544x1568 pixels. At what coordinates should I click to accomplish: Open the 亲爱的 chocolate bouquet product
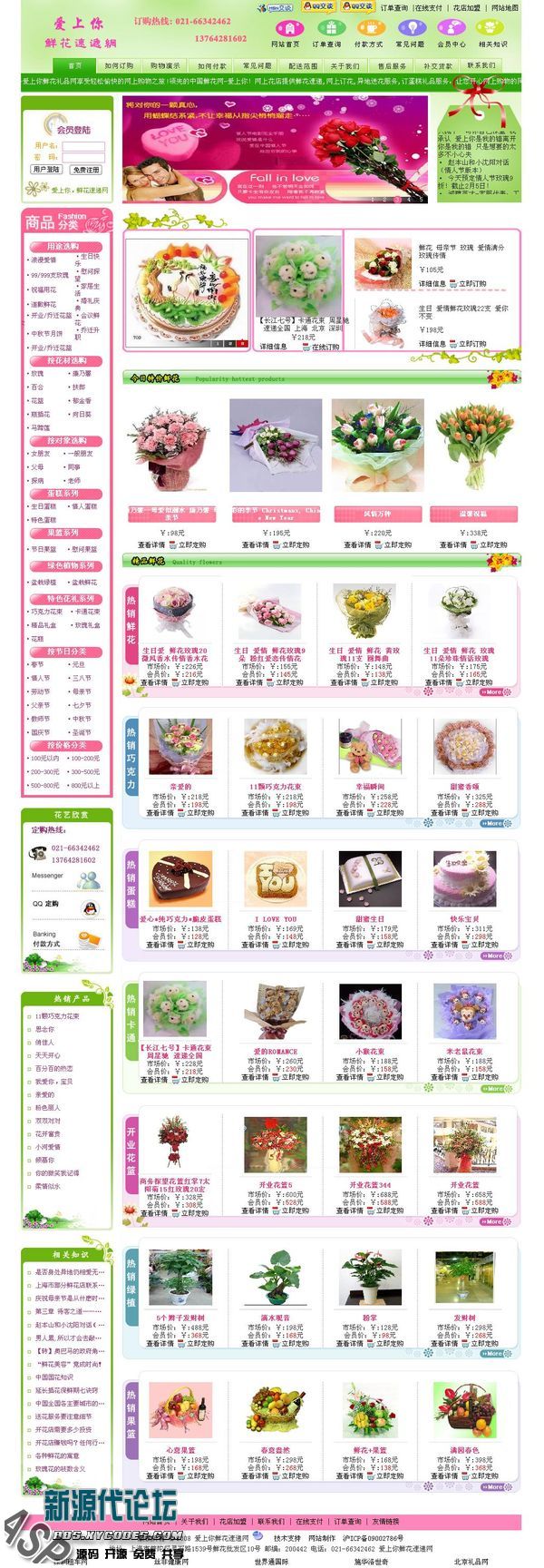(x=180, y=787)
